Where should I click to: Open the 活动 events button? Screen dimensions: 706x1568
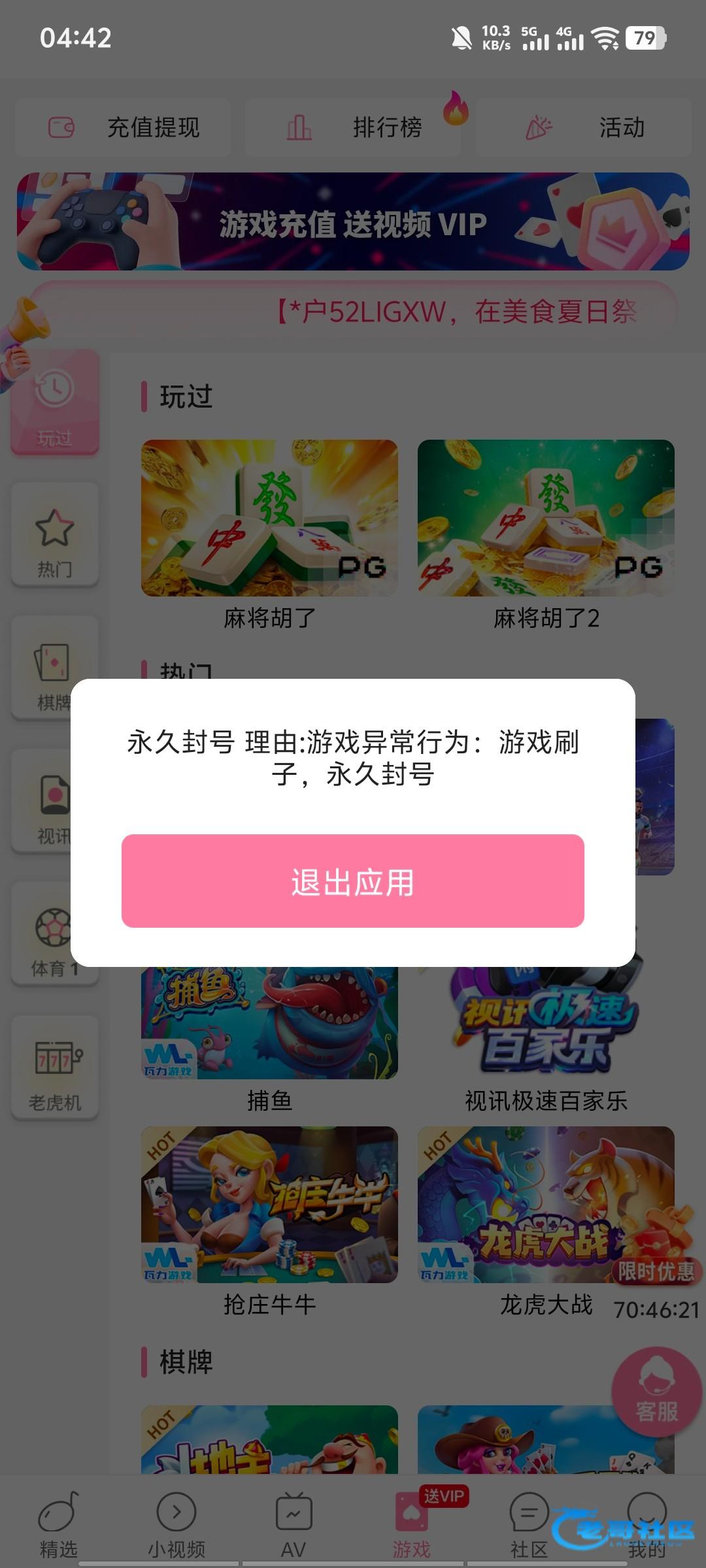pyautogui.click(x=583, y=127)
